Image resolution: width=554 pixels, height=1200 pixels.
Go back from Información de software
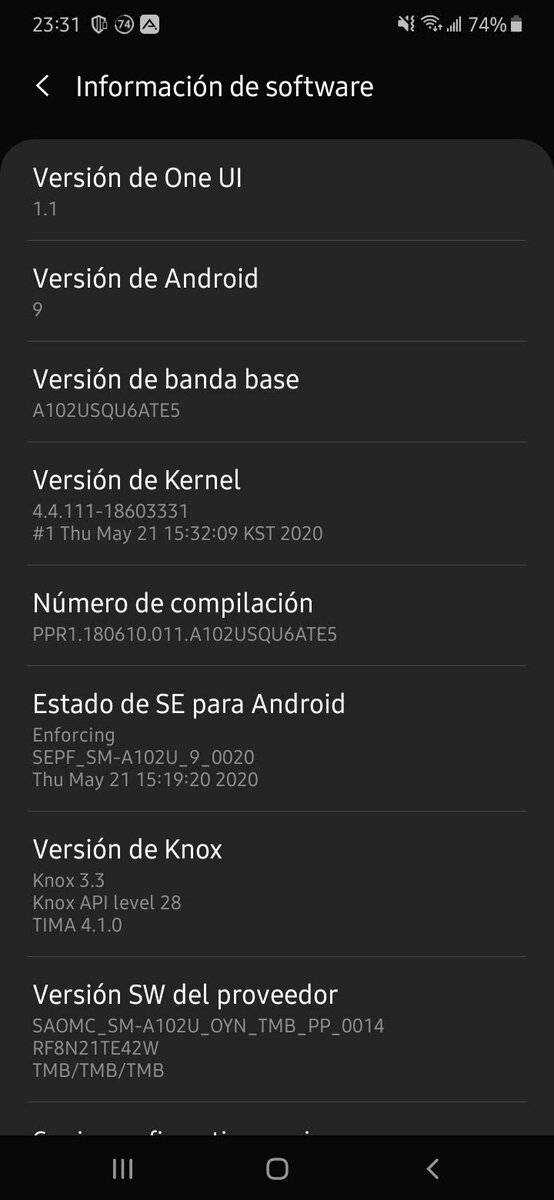point(42,87)
